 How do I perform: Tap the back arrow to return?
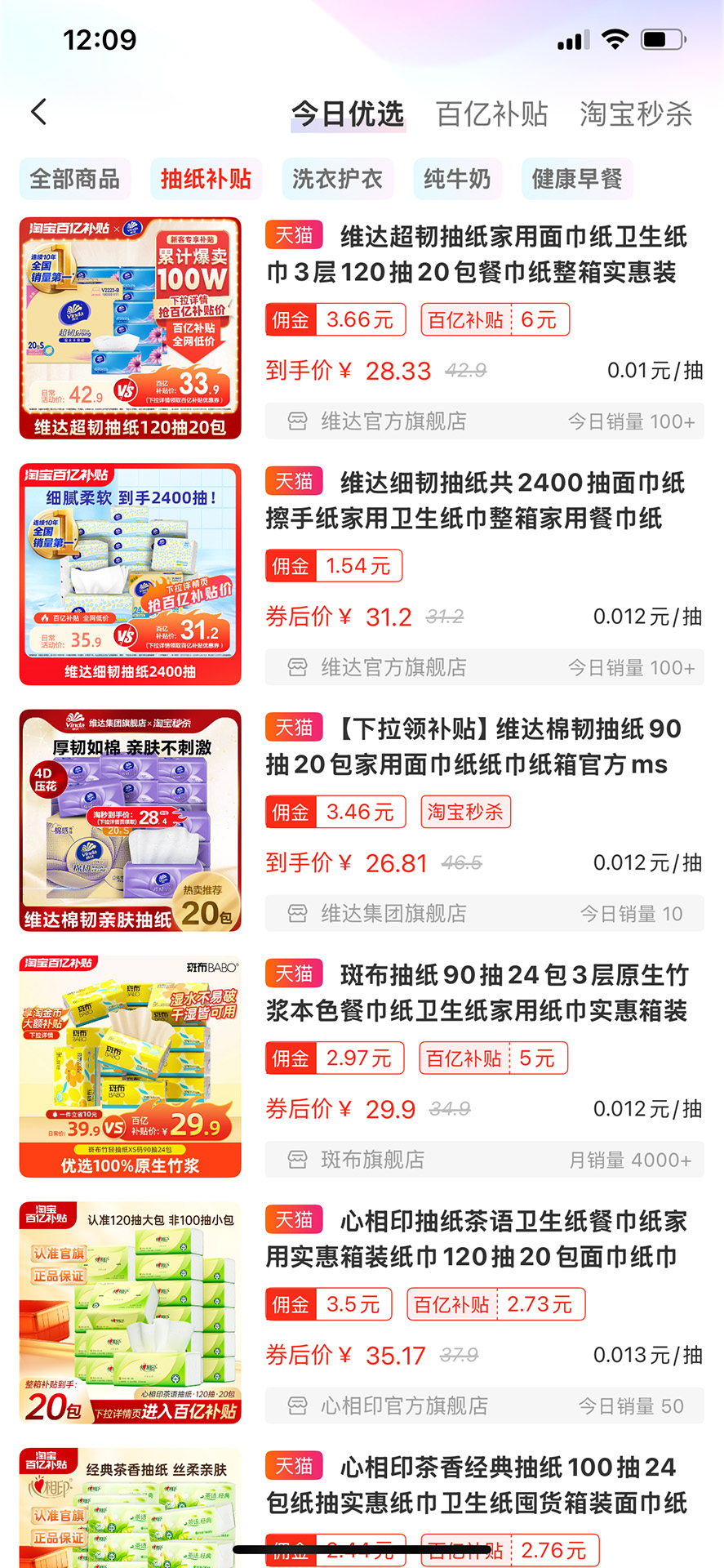pyautogui.click(x=38, y=112)
